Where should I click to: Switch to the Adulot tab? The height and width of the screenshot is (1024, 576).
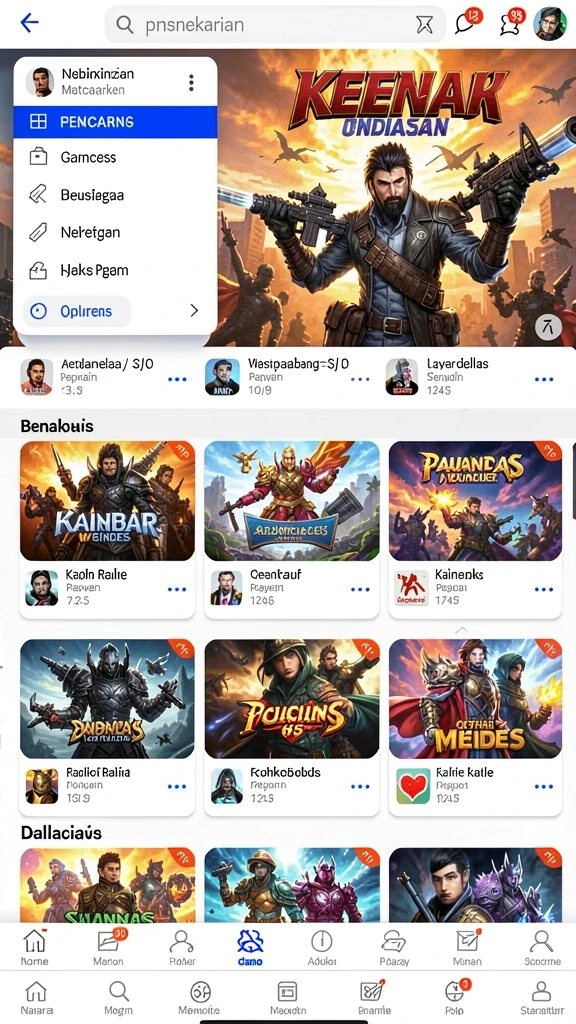pos(321,948)
